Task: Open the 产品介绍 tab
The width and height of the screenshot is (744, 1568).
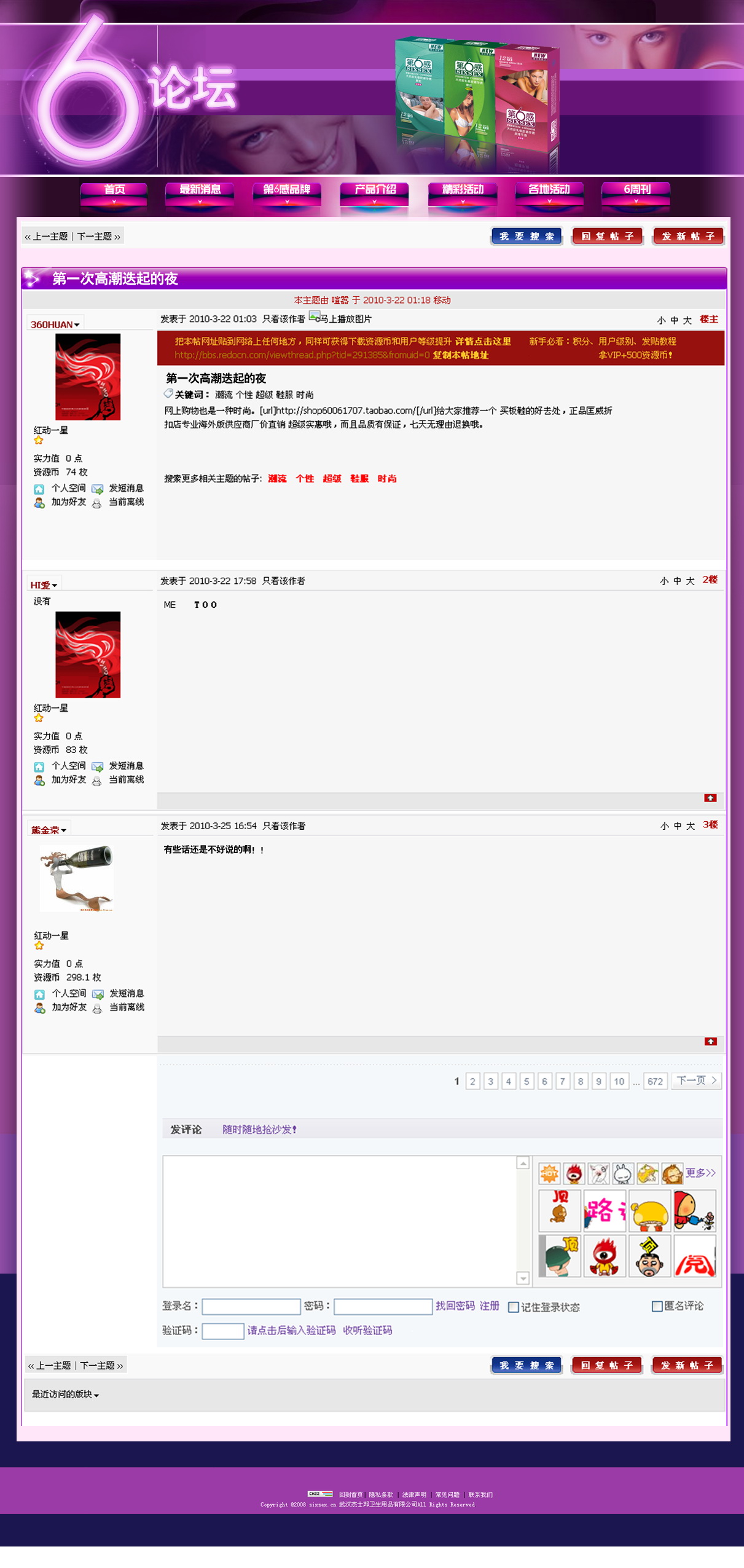Action: coord(375,190)
